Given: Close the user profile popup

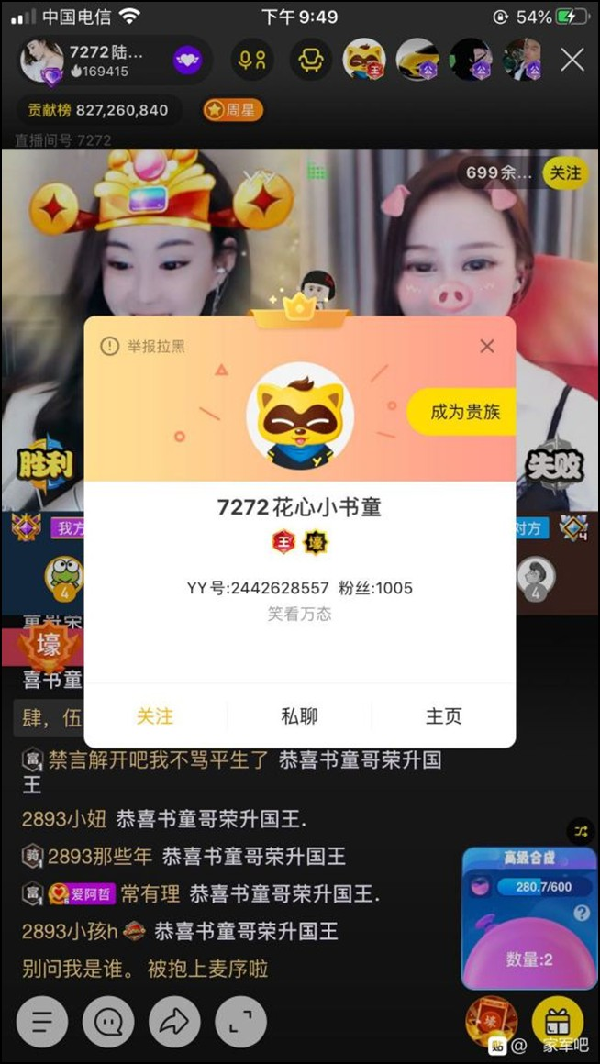Looking at the screenshot, I should (x=487, y=346).
